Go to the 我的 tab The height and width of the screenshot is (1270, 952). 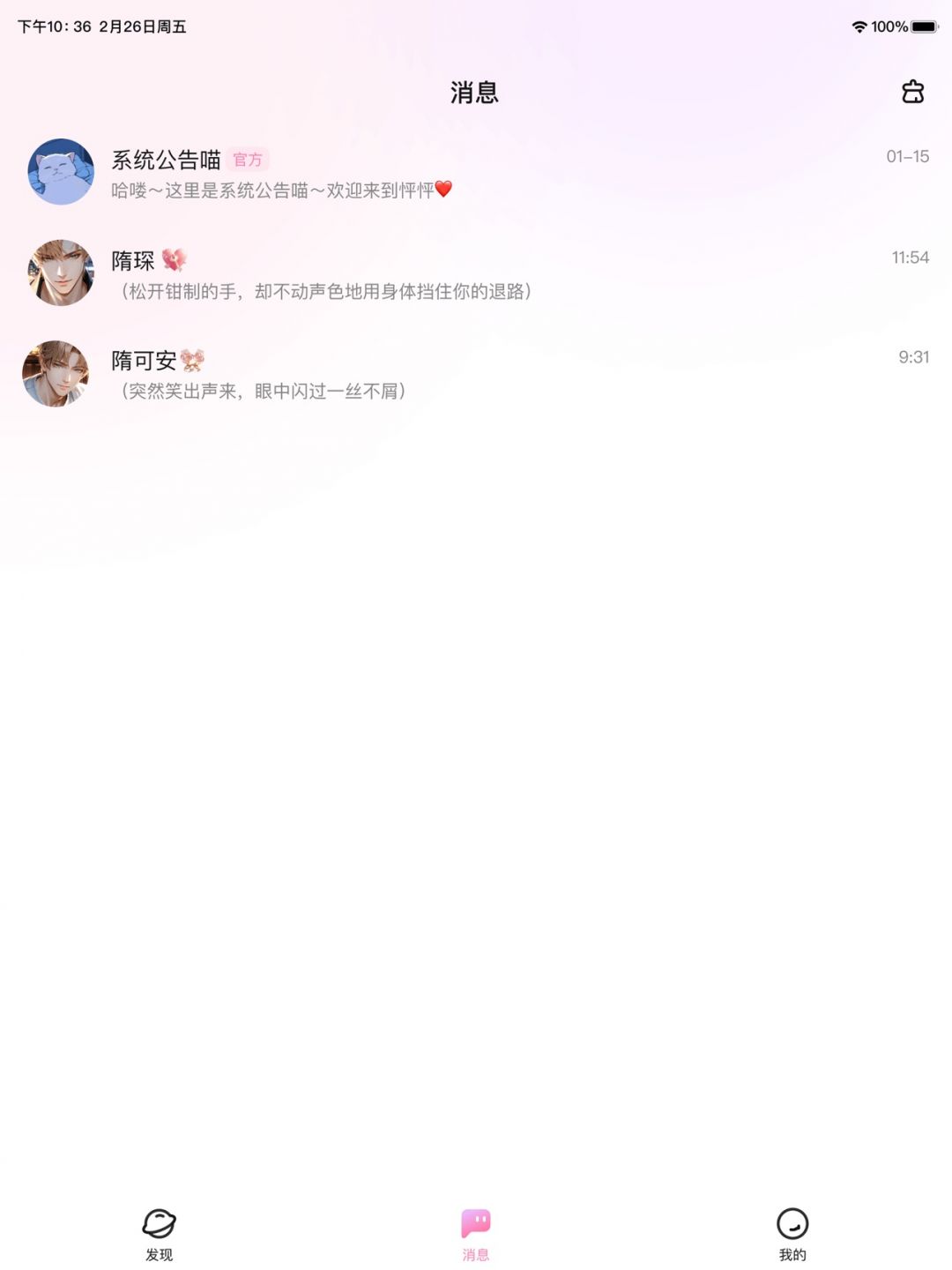(792, 1233)
